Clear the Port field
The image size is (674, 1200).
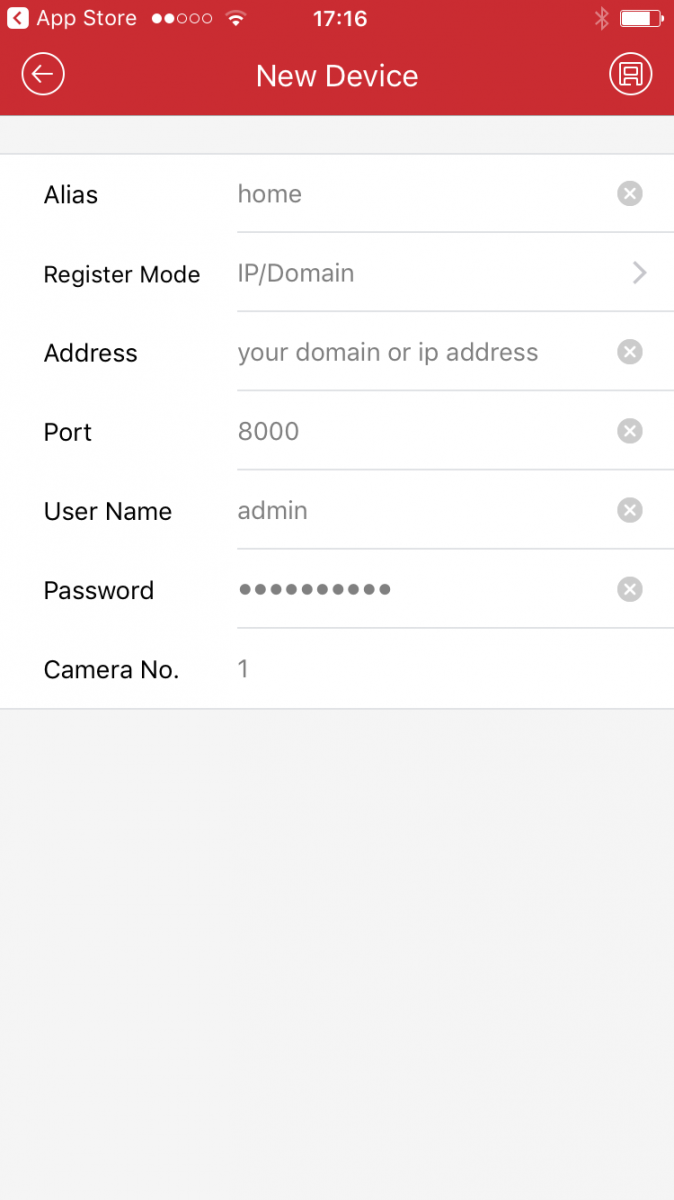click(630, 431)
